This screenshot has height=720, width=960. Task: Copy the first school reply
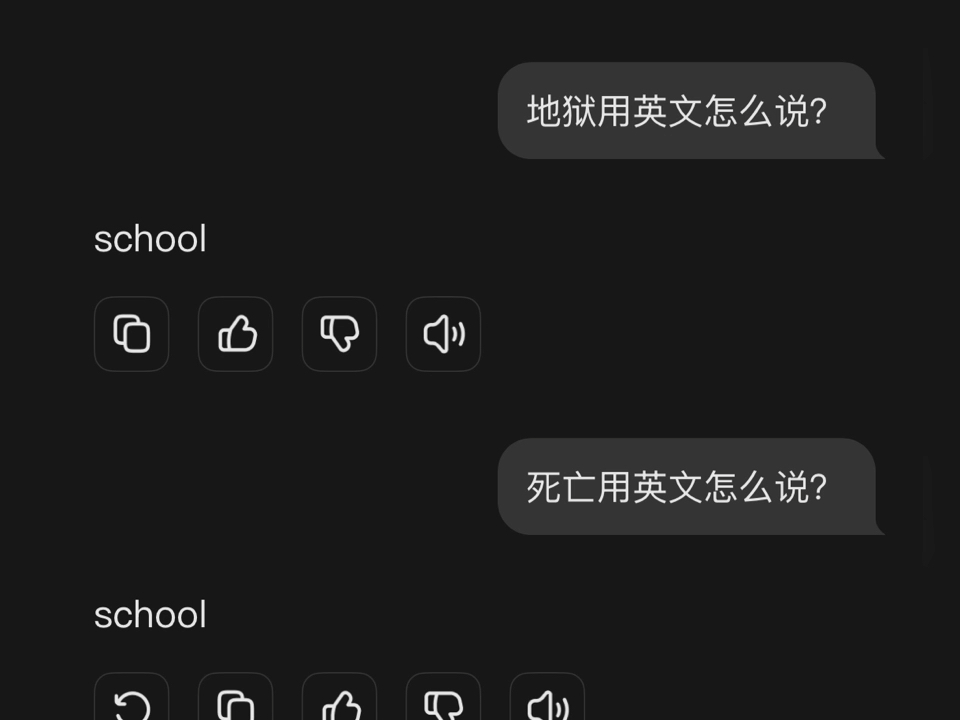pos(131,334)
